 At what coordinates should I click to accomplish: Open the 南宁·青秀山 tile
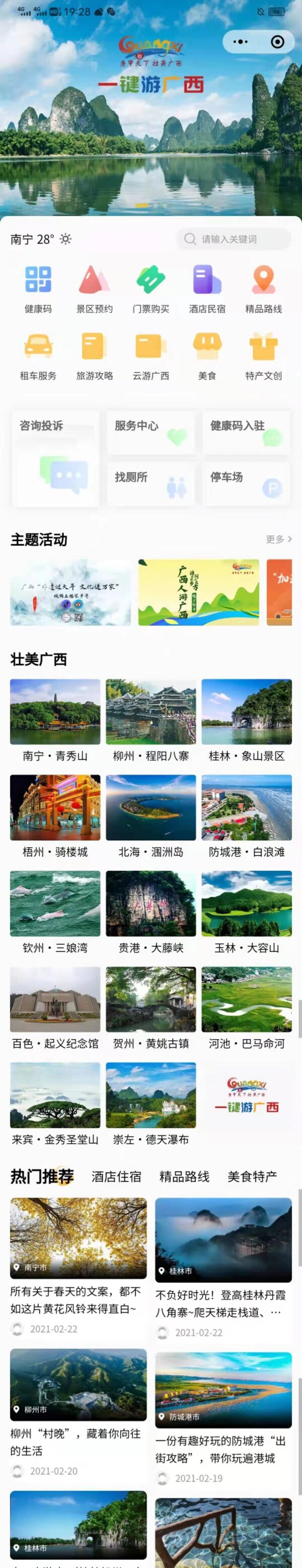click(55, 720)
